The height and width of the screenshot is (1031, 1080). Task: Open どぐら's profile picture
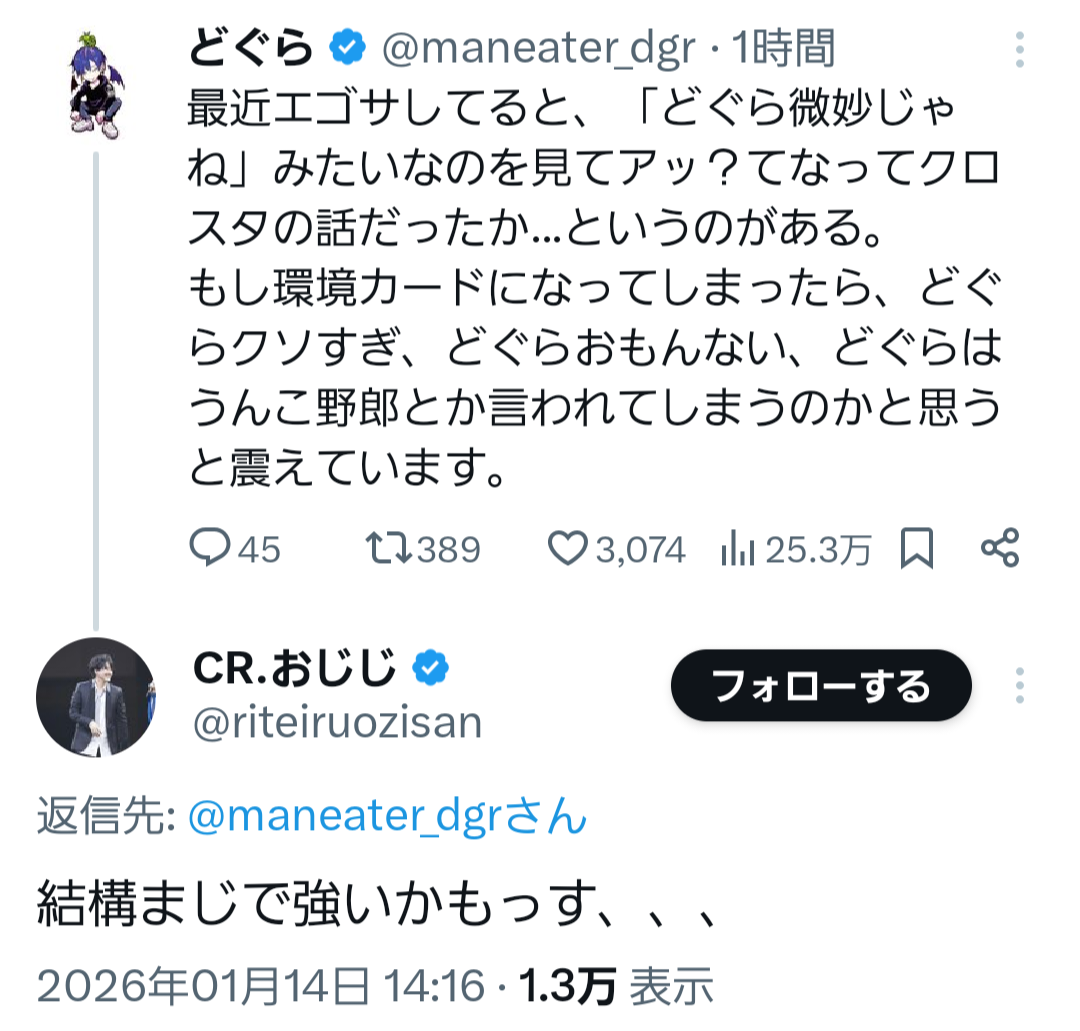click(96, 85)
